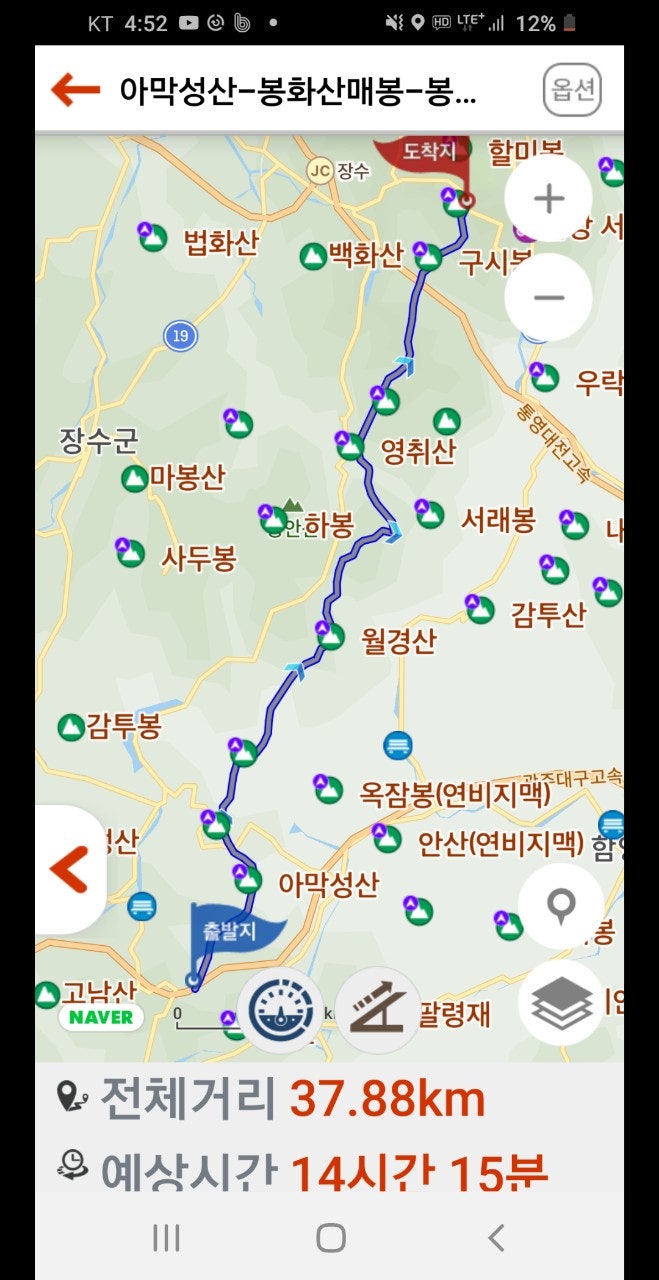
Task: Select the 백화산 mountain marker
Action: click(313, 257)
